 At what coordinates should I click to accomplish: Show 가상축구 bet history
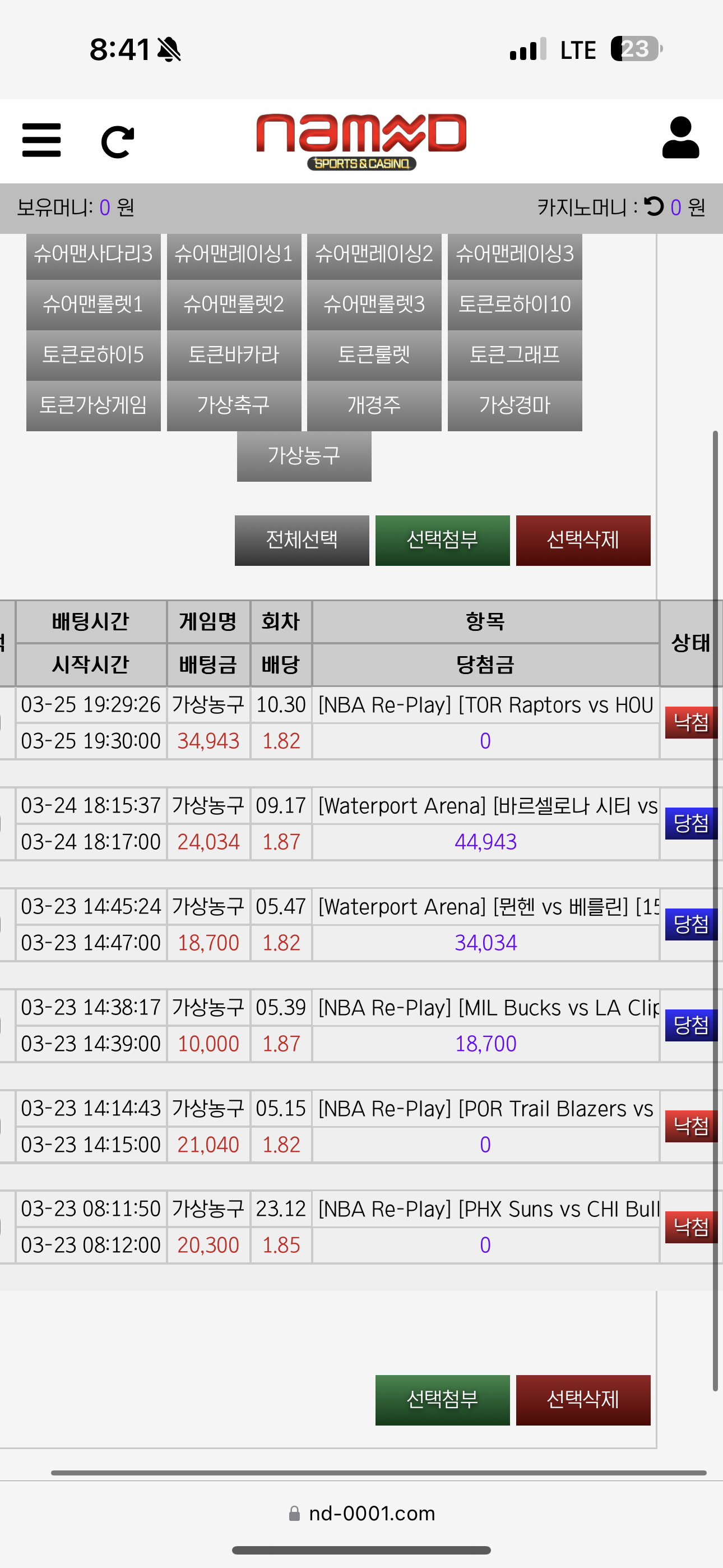tap(234, 405)
